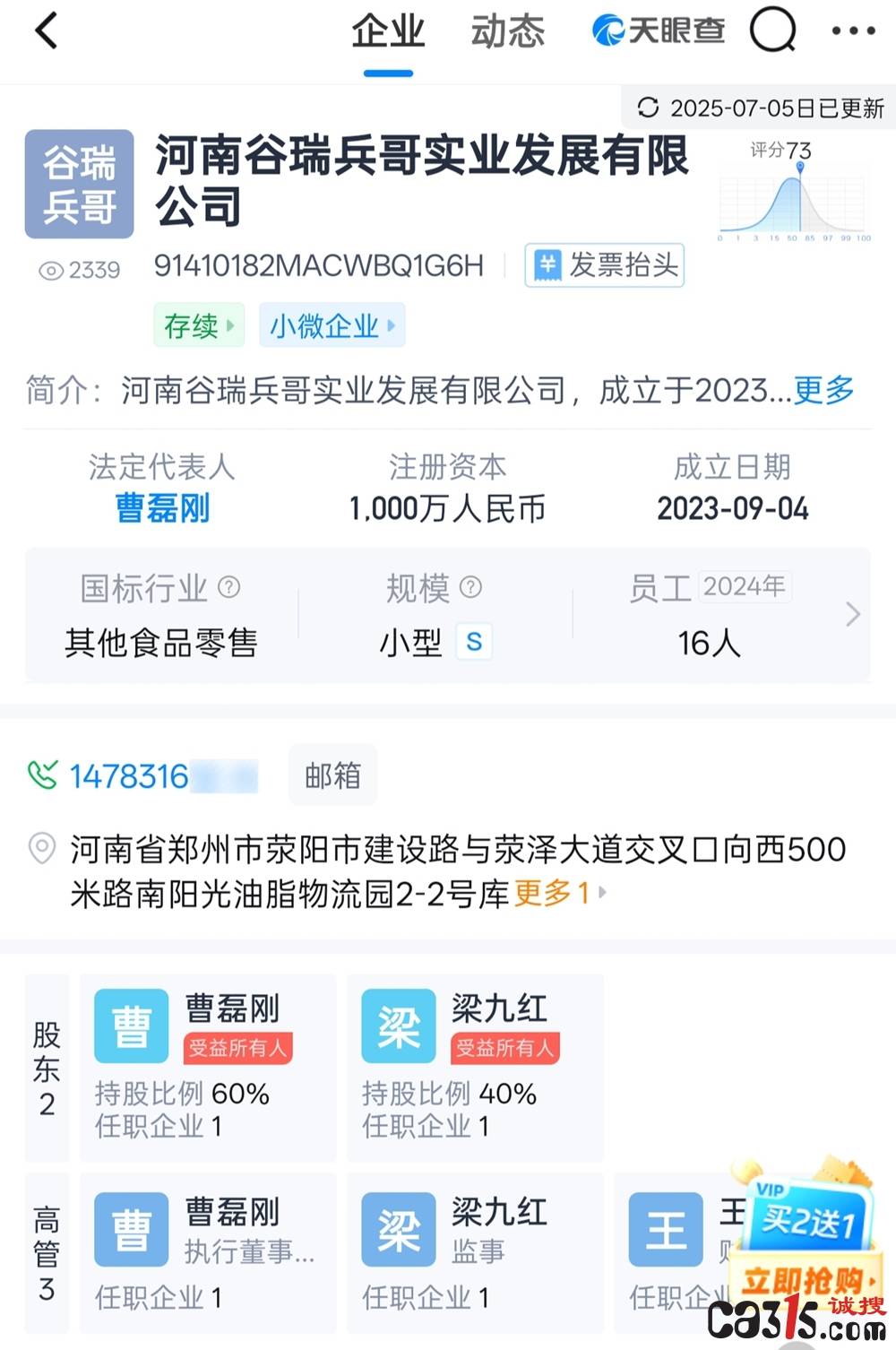This screenshot has height=1350, width=896.
Task: Expand the employee info row chevron
Action: pyautogui.click(x=852, y=615)
